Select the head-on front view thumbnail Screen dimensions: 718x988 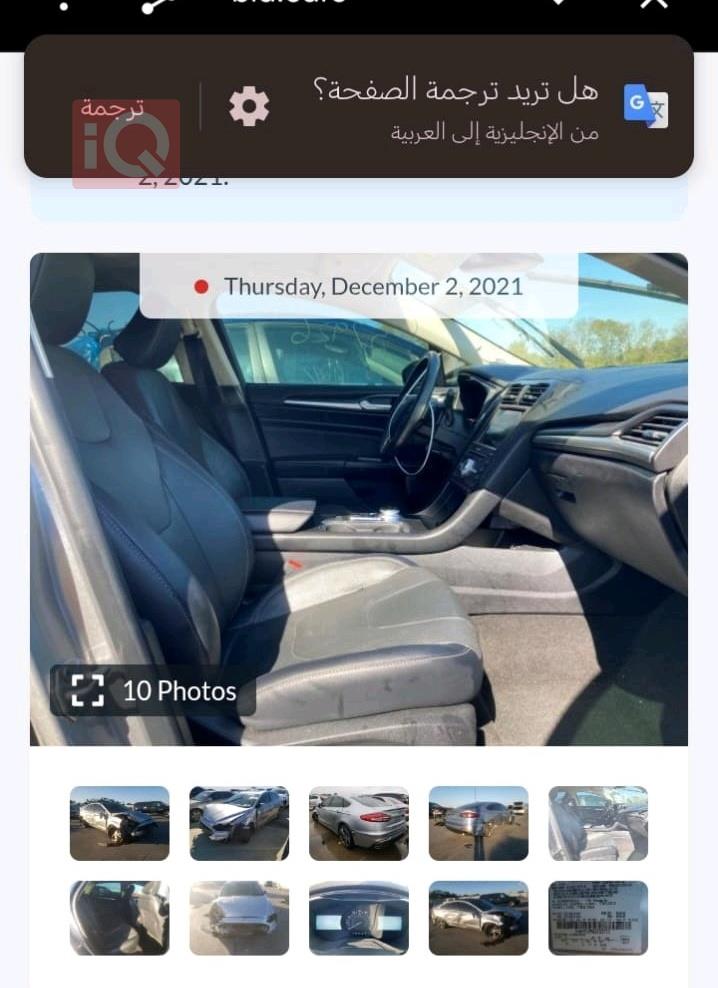tap(239, 918)
